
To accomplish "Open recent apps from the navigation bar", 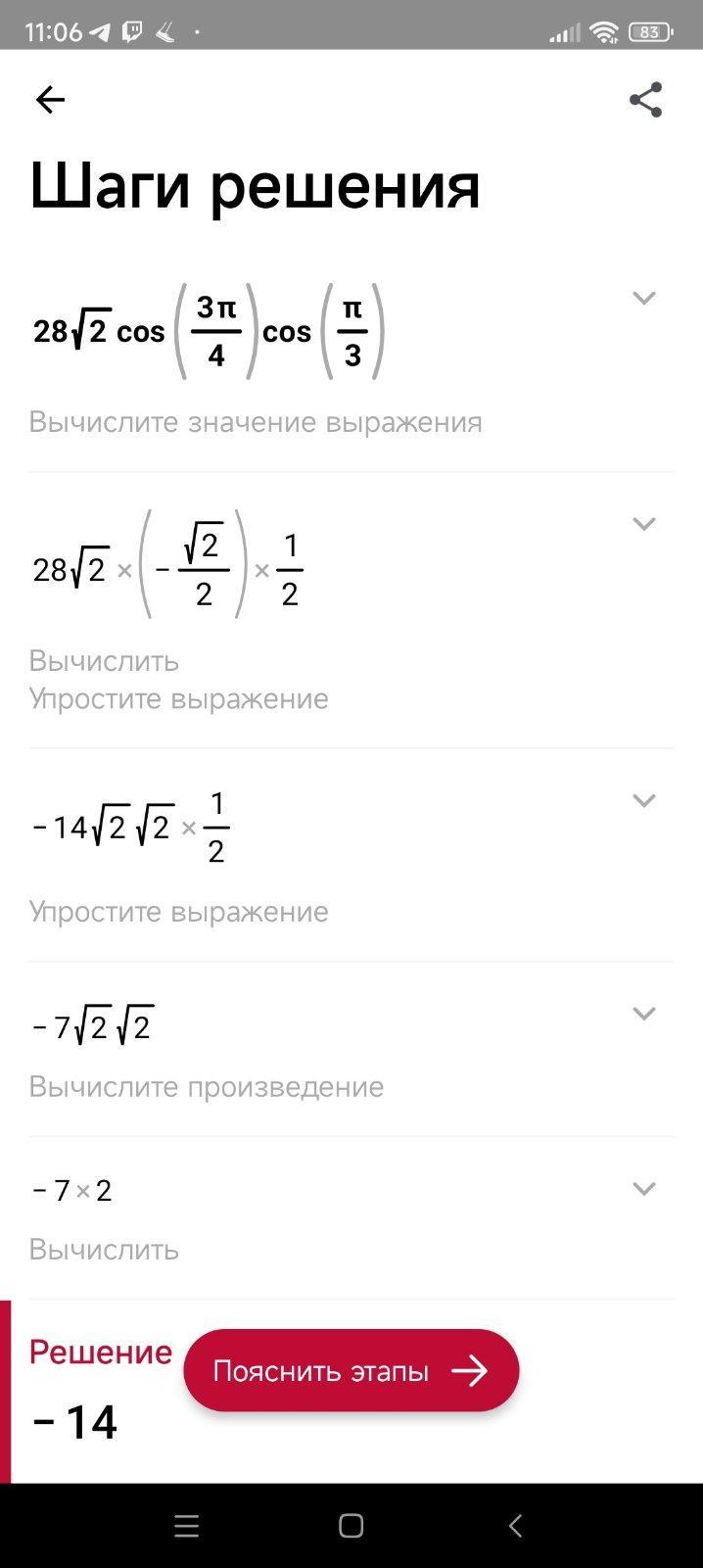I will tap(186, 1526).
